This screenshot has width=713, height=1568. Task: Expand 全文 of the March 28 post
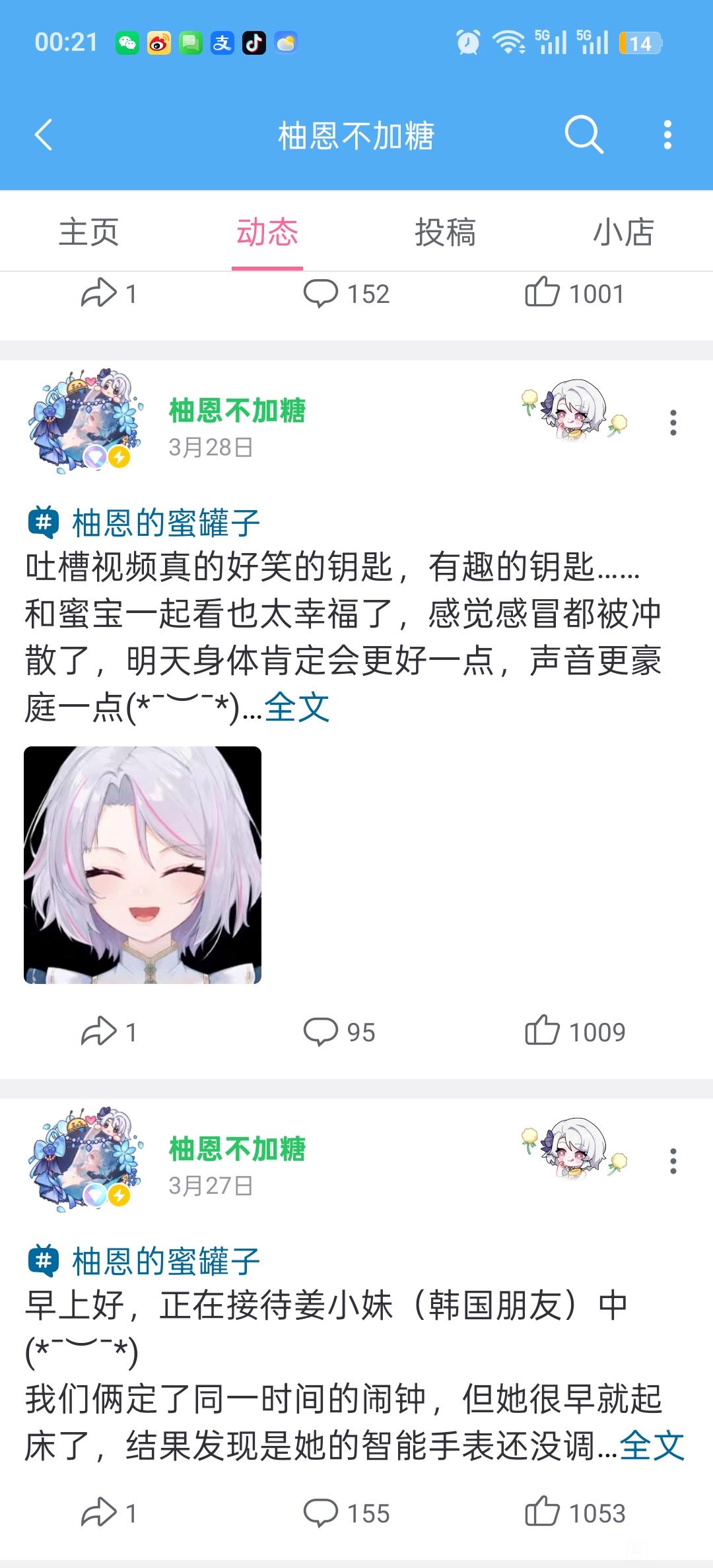point(297,708)
